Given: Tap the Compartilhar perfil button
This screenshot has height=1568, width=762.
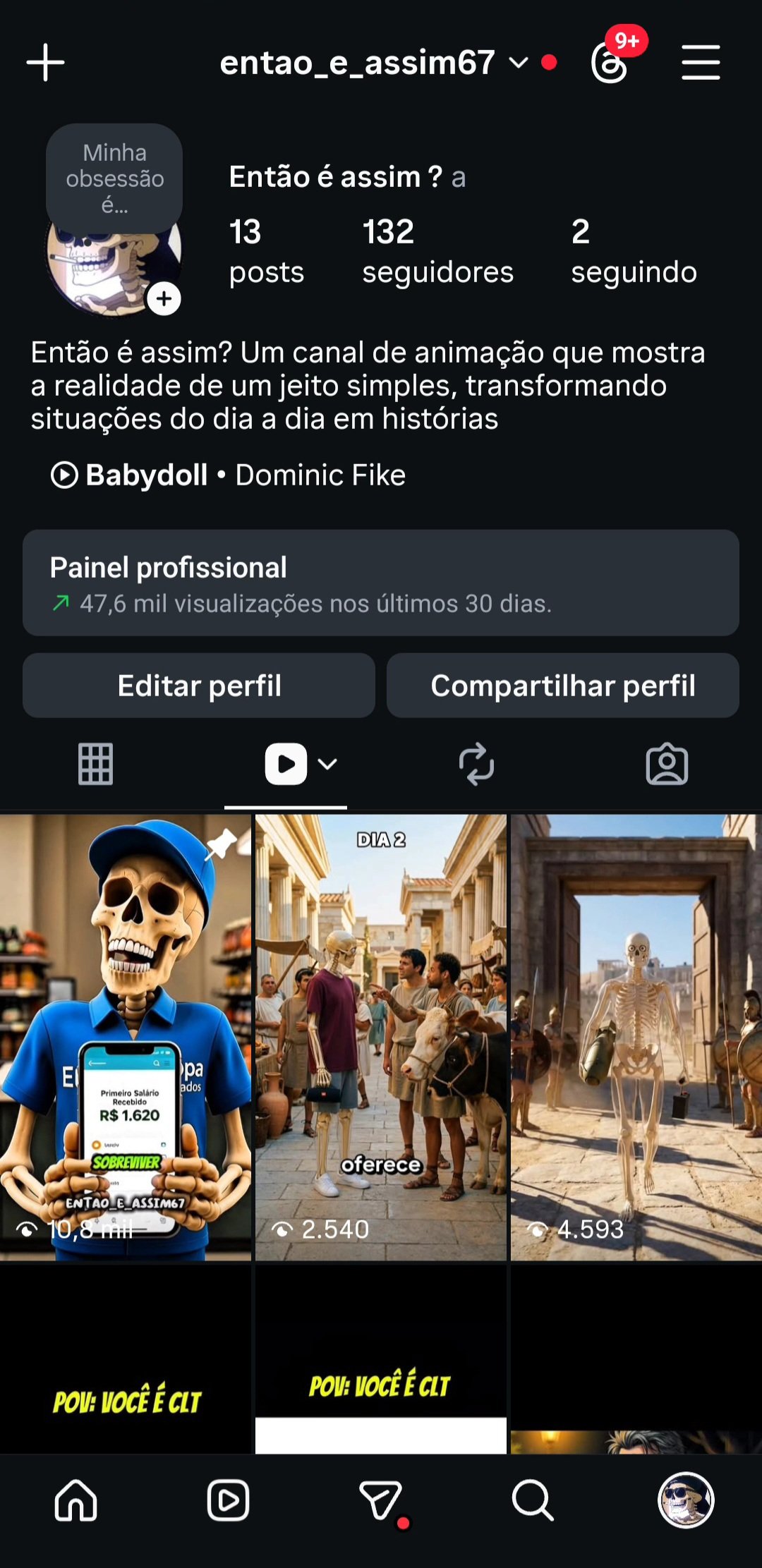Looking at the screenshot, I should coord(563,686).
